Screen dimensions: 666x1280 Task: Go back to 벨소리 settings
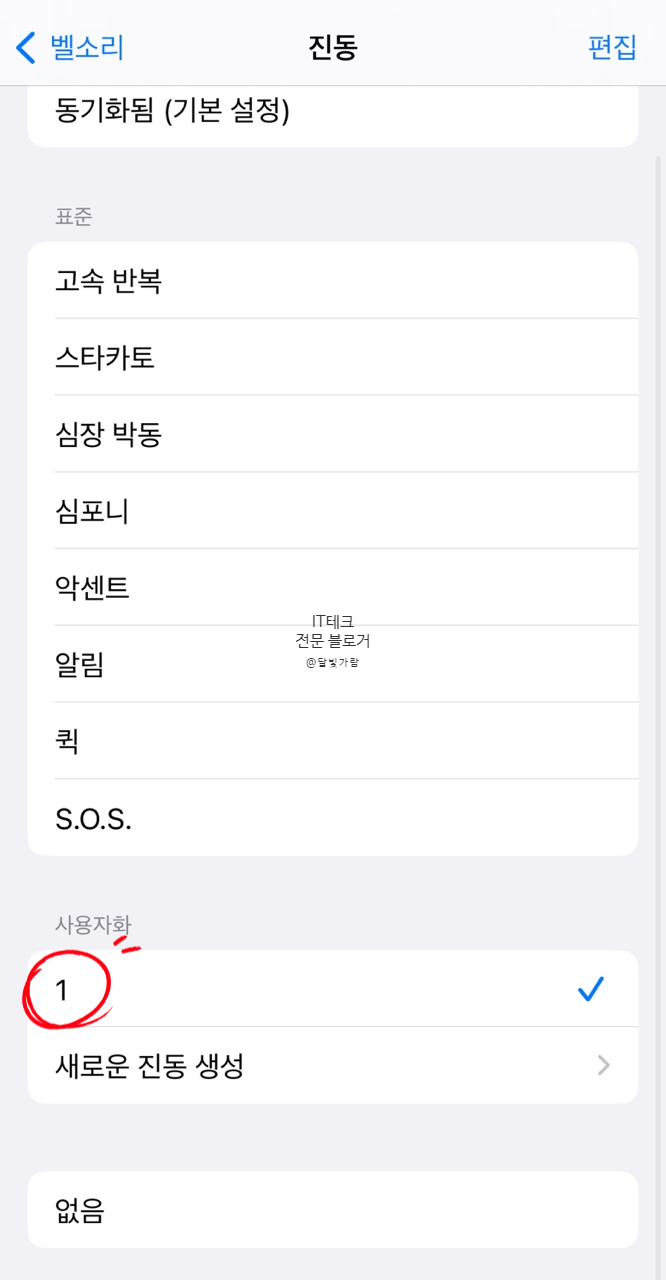[x=70, y=47]
